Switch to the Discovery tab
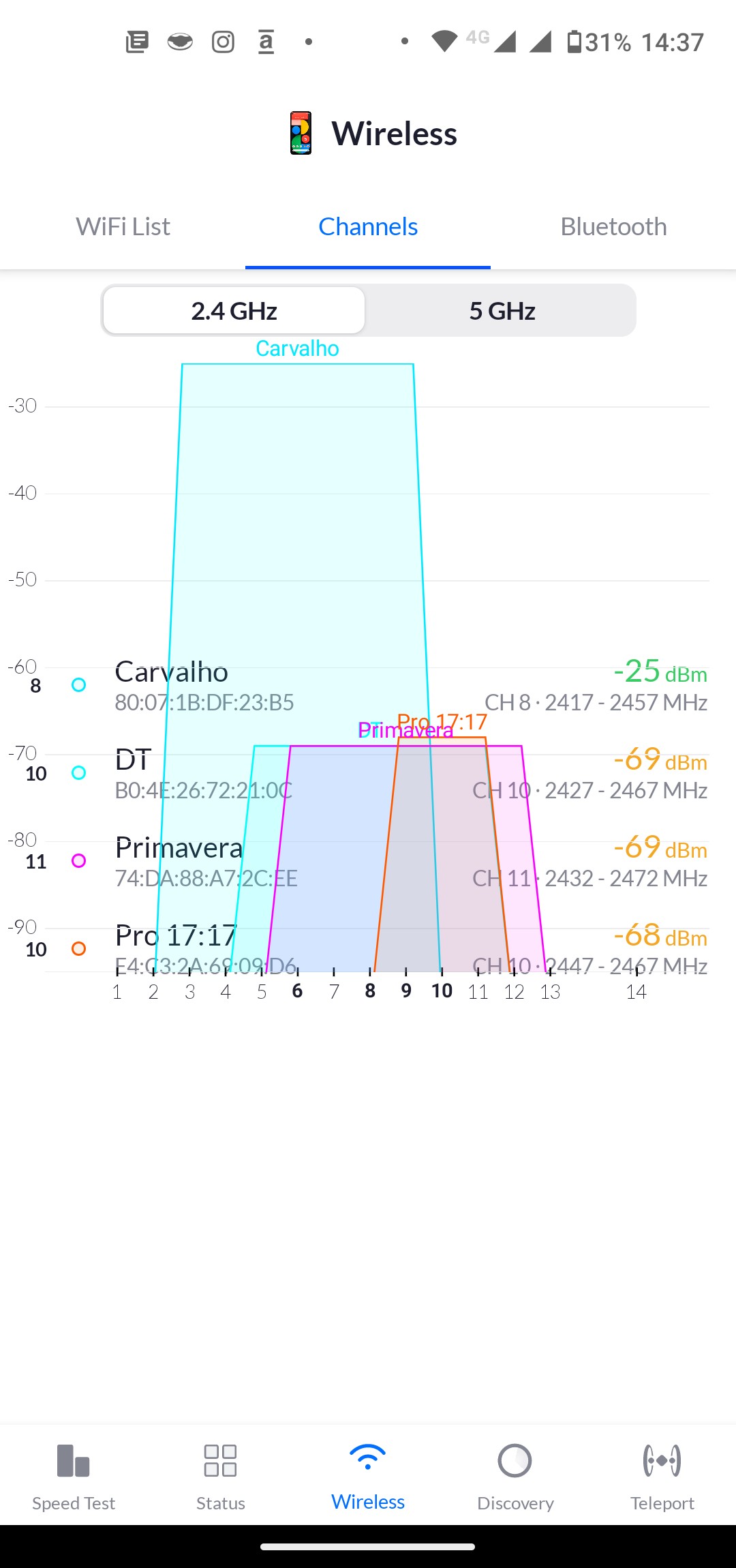Image resolution: width=736 pixels, height=1568 pixels. tap(515, 1475)
